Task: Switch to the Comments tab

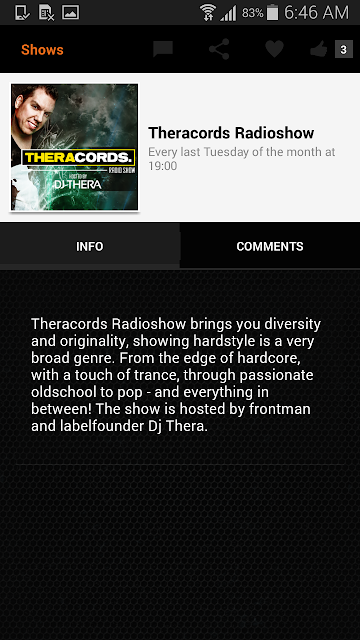Action: point(270,246)
